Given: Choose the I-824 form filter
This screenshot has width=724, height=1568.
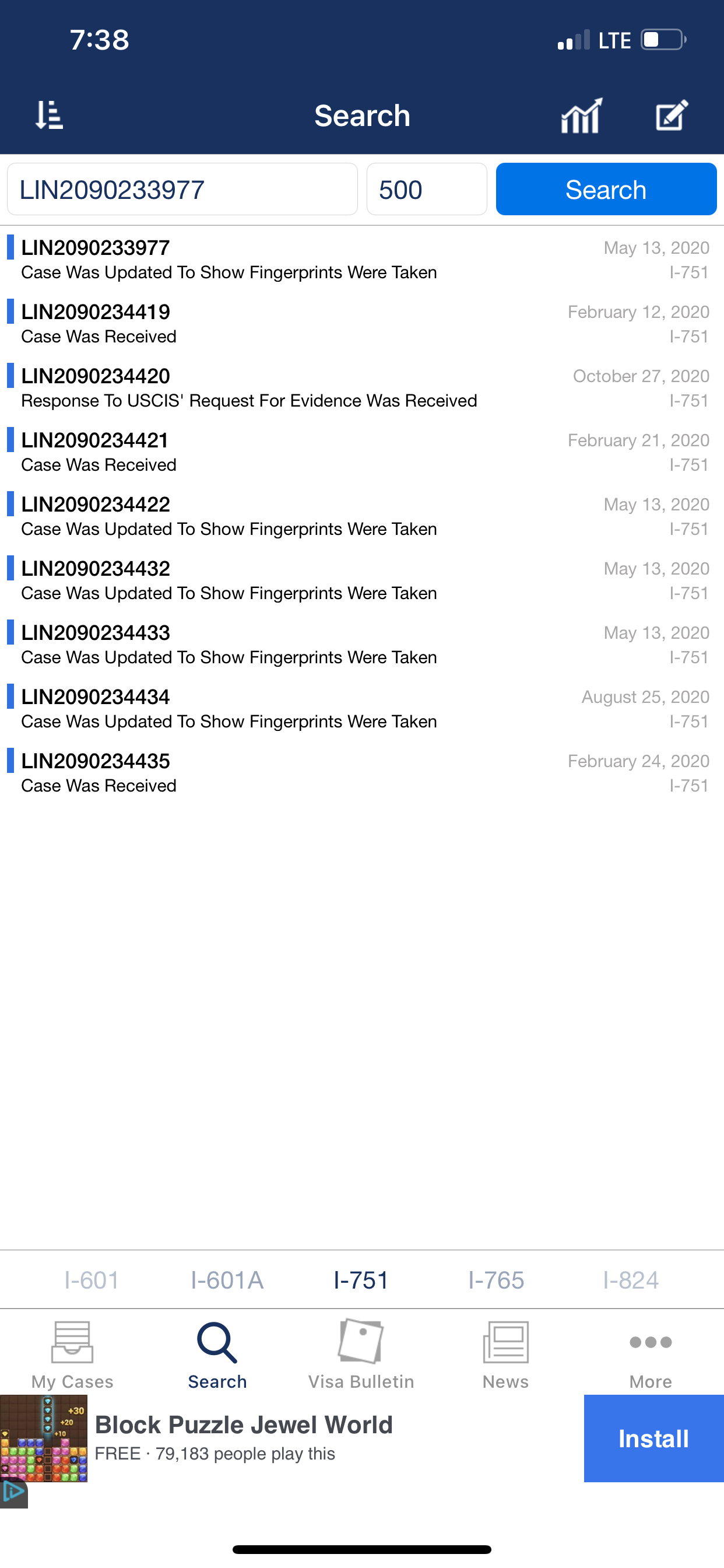Looking at the screenshot, I should 631,1280.
